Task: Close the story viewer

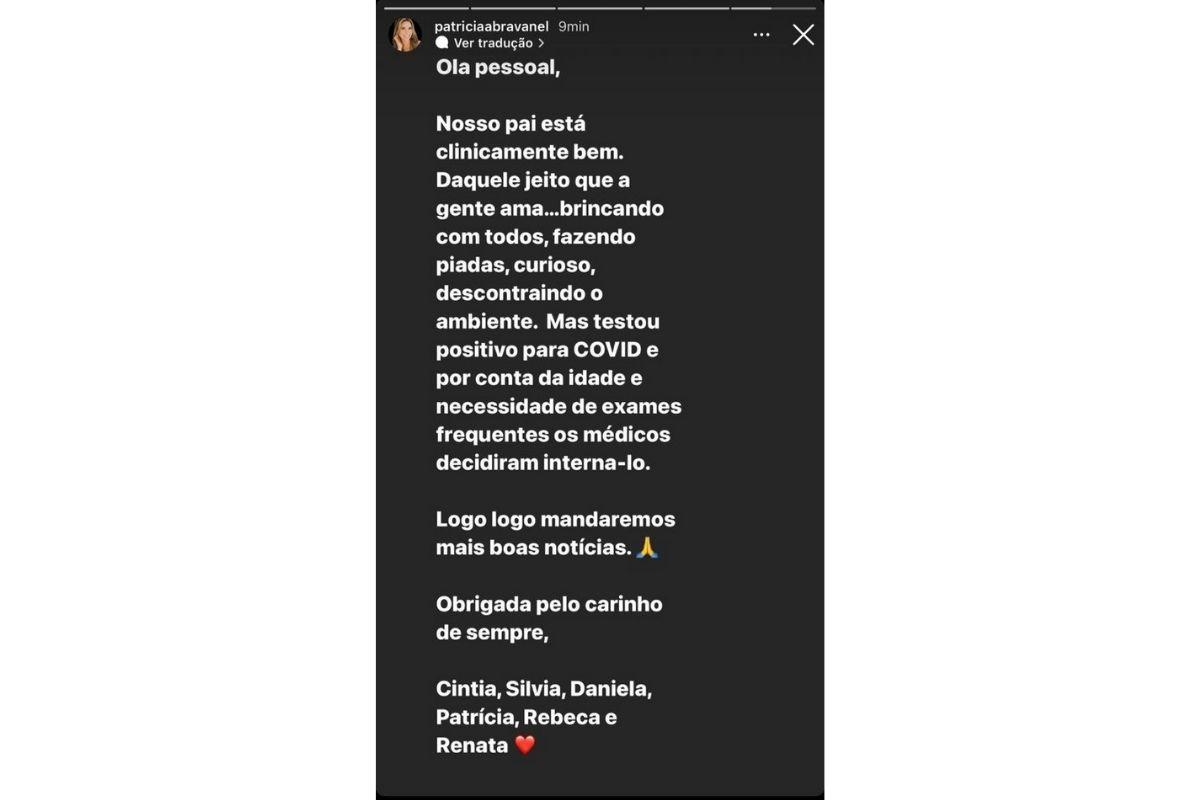Action: [x=803, y=35]
